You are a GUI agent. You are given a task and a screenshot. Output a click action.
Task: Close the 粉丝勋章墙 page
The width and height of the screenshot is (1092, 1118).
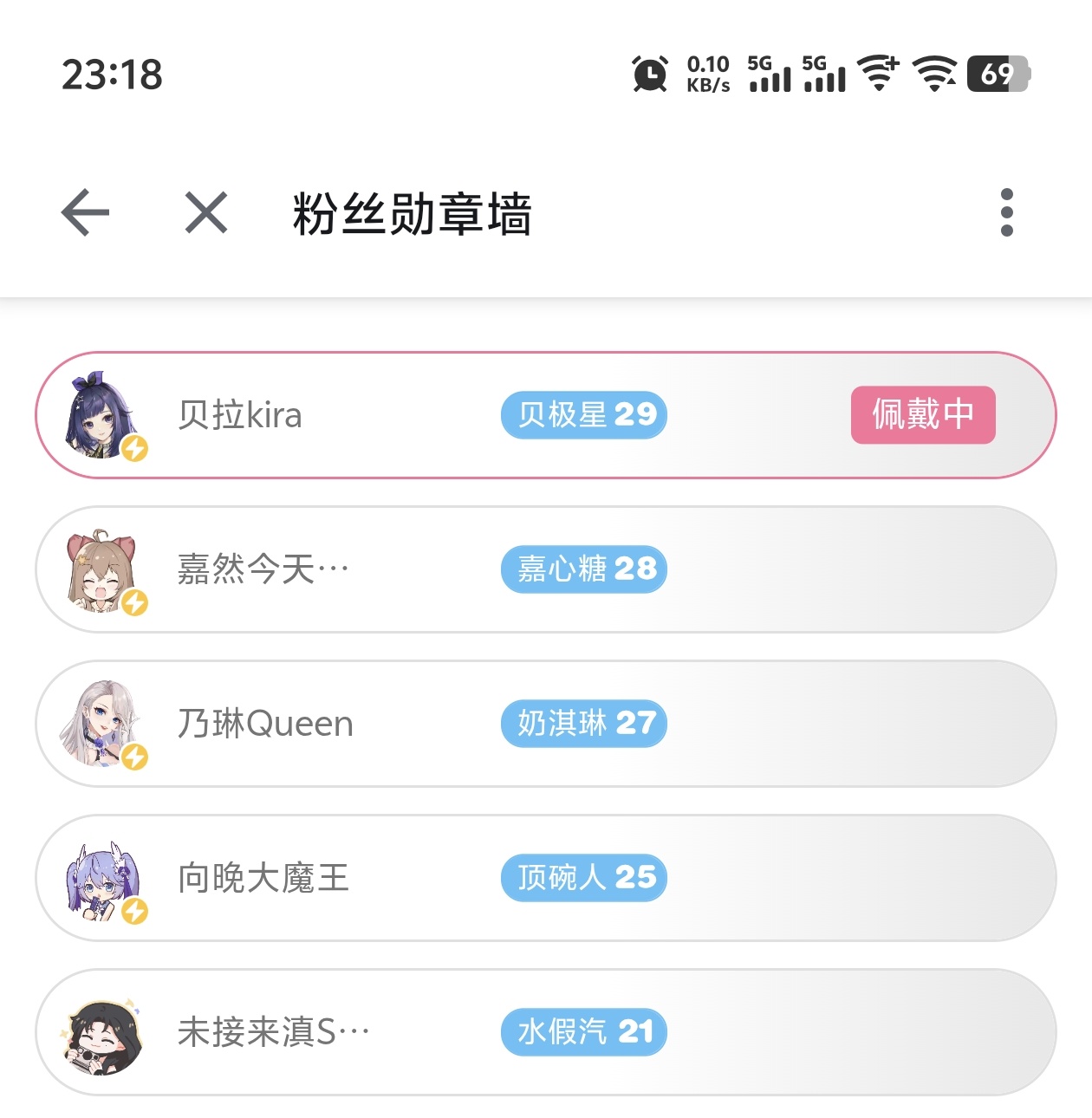click(x=206, y=212)
